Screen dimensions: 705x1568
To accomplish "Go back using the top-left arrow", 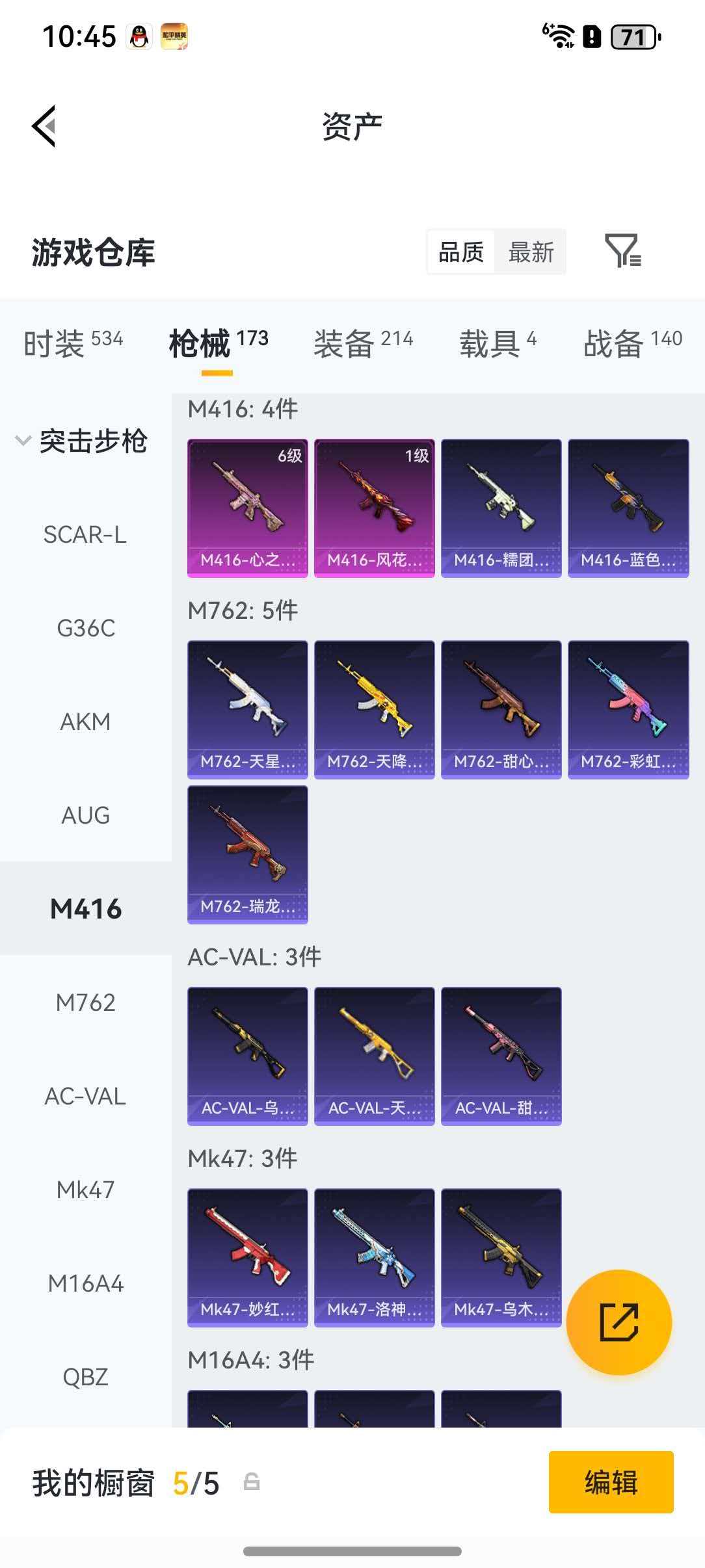I will [44, 125].
